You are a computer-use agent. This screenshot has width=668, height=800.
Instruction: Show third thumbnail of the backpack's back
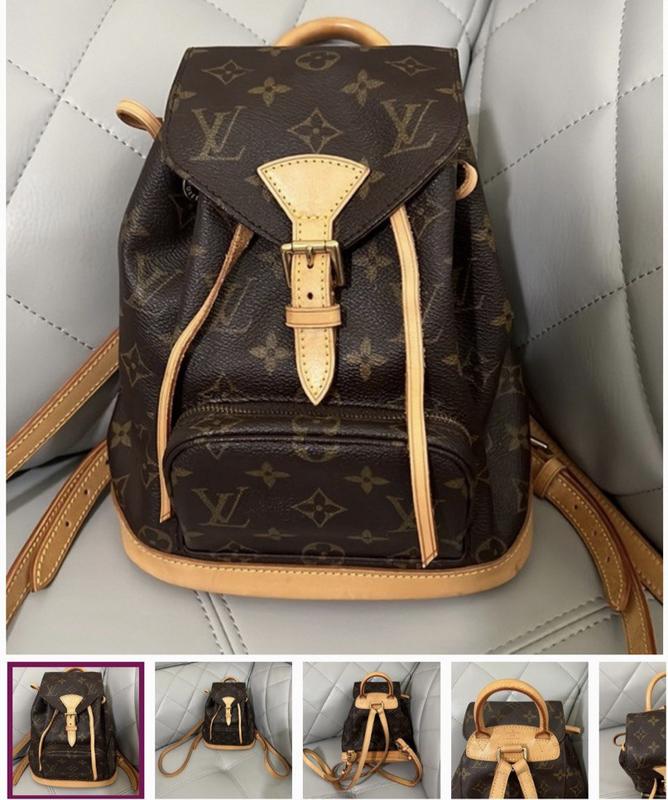click(371, 729)
